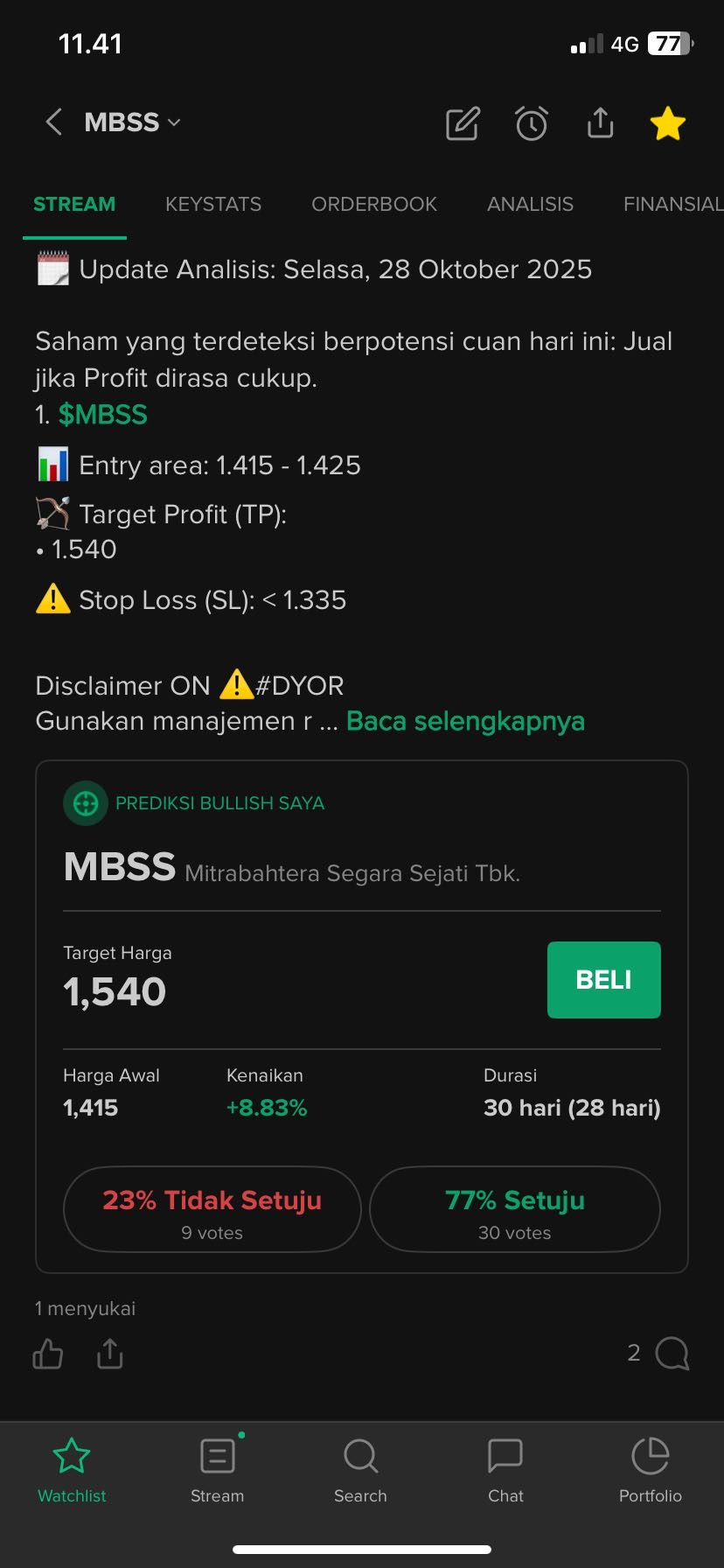Go back using the left chevron
The height and width of the screenshot is (1568, 724).
pyautogui.click(x=53, y=122)
